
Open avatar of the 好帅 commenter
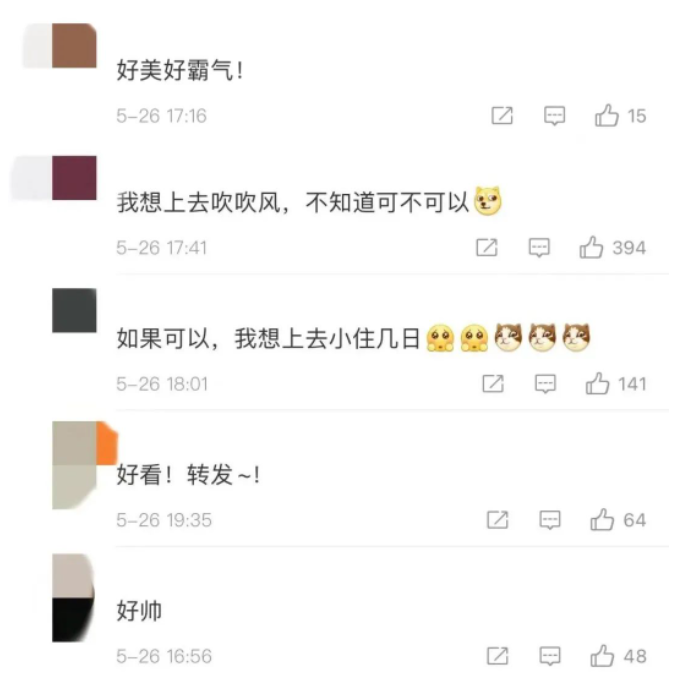point(73,597)
